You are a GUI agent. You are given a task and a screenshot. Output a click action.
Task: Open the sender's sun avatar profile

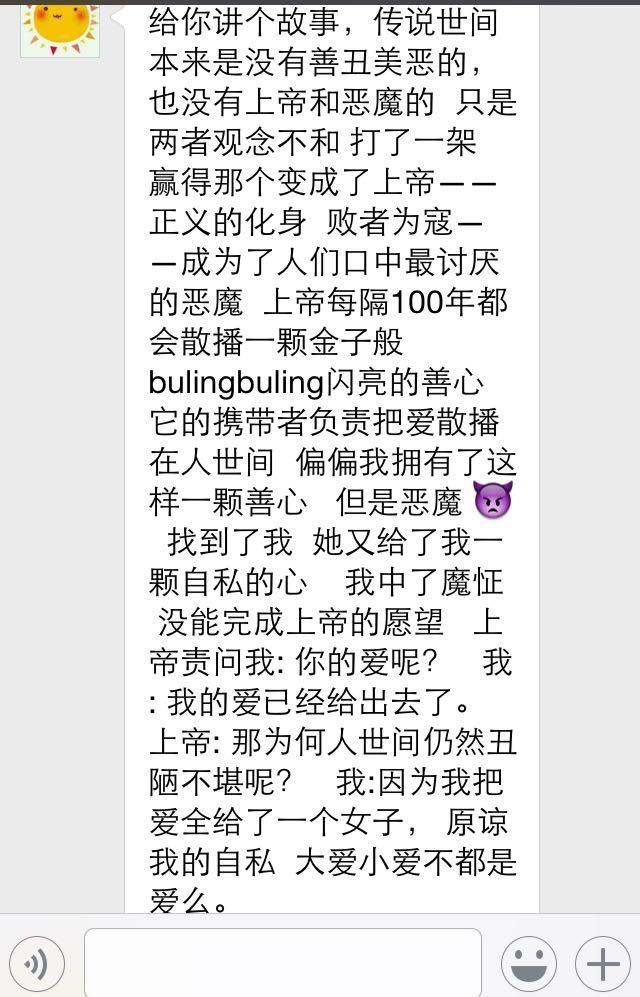pyautogui.click(x=60, y=28)
